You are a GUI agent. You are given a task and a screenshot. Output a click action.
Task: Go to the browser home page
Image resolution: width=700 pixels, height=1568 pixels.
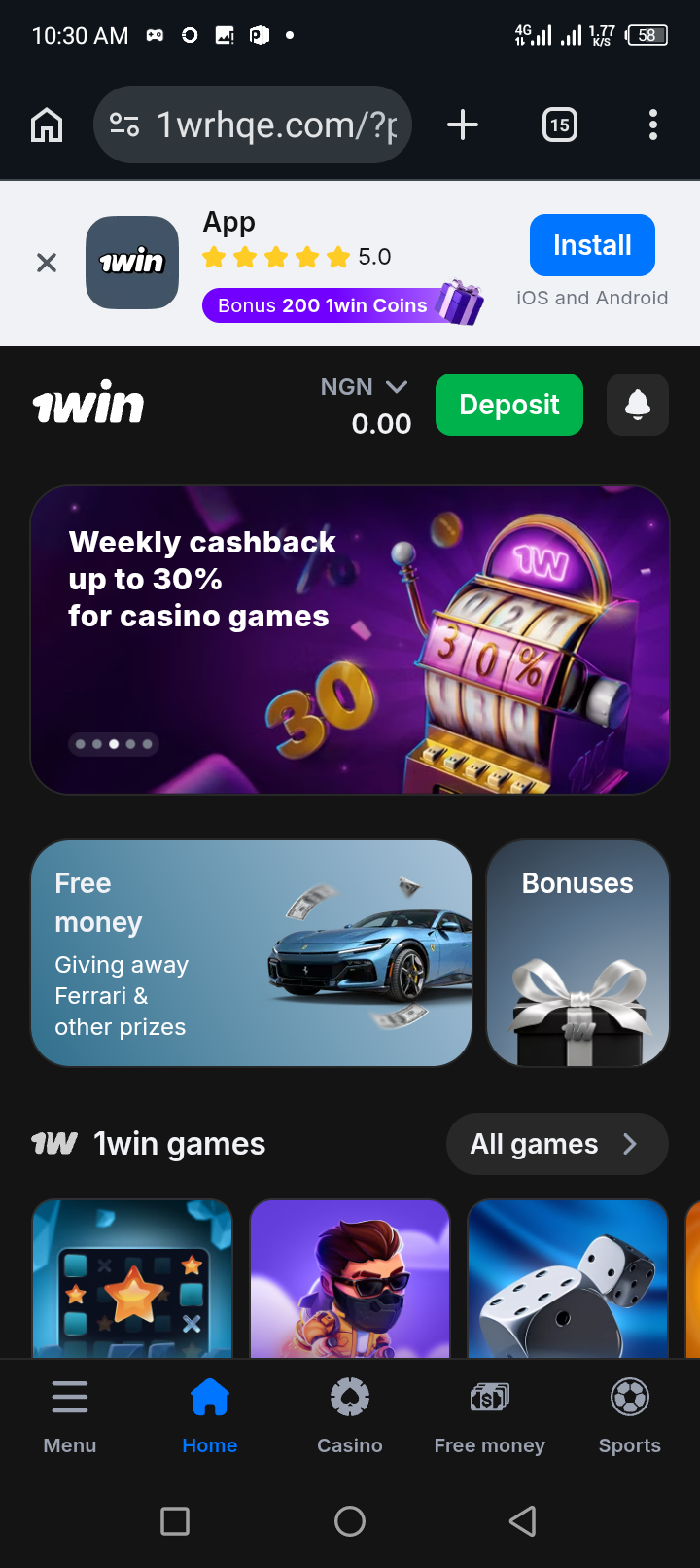(47, 125)
